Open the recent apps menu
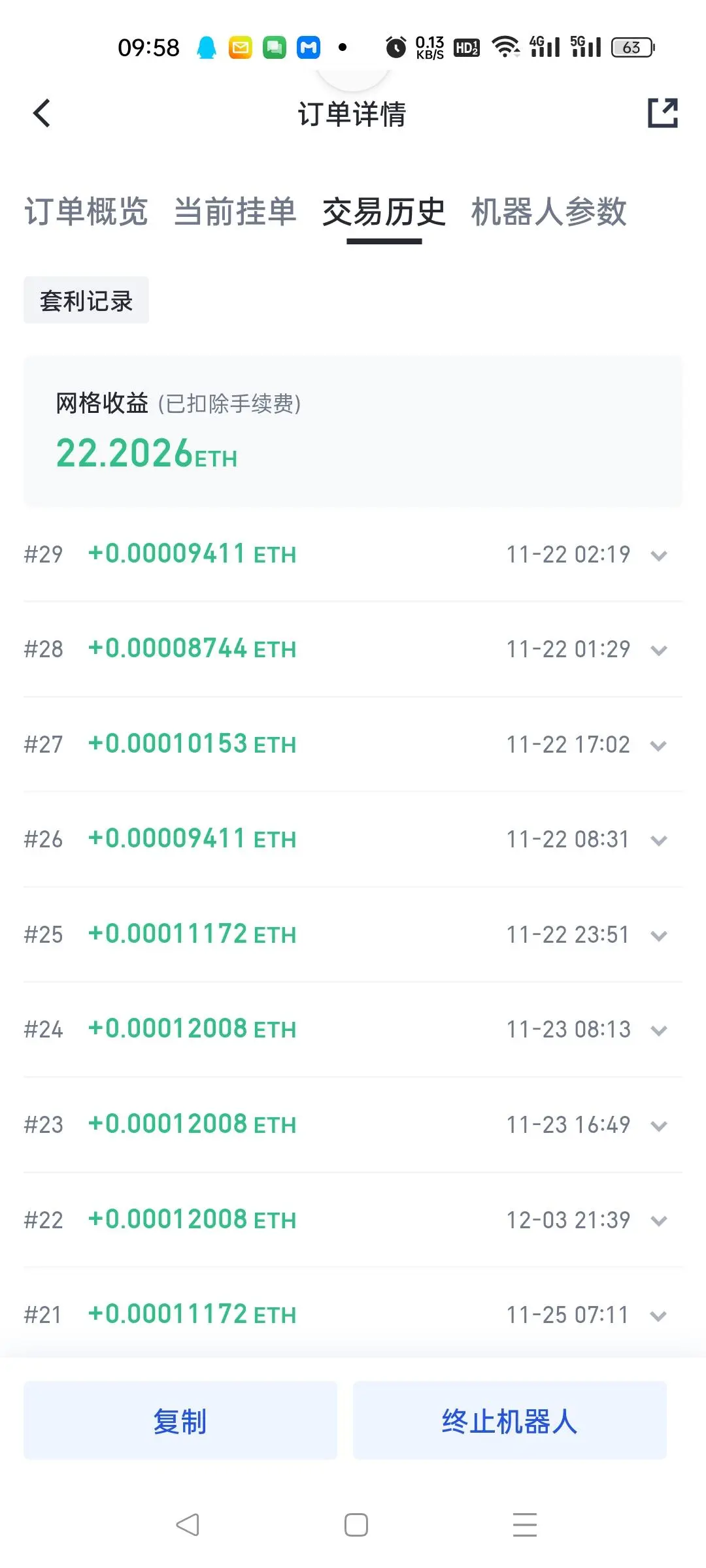Viewport: 706px width, 1568px height. 524,1525
